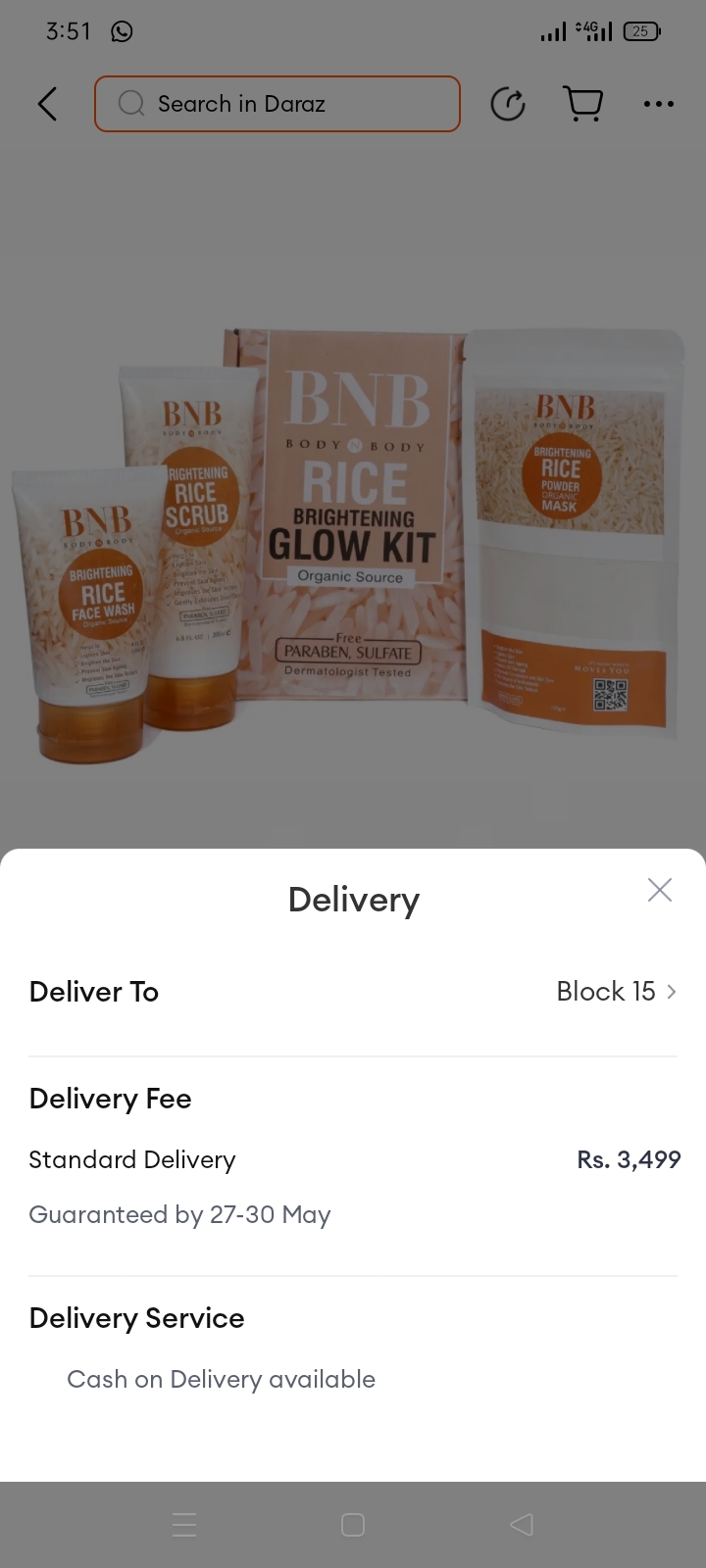706x1568 pixels.
Task: Close the Delivery sheet
Action: pyautogui.click(x=660, y=890)
